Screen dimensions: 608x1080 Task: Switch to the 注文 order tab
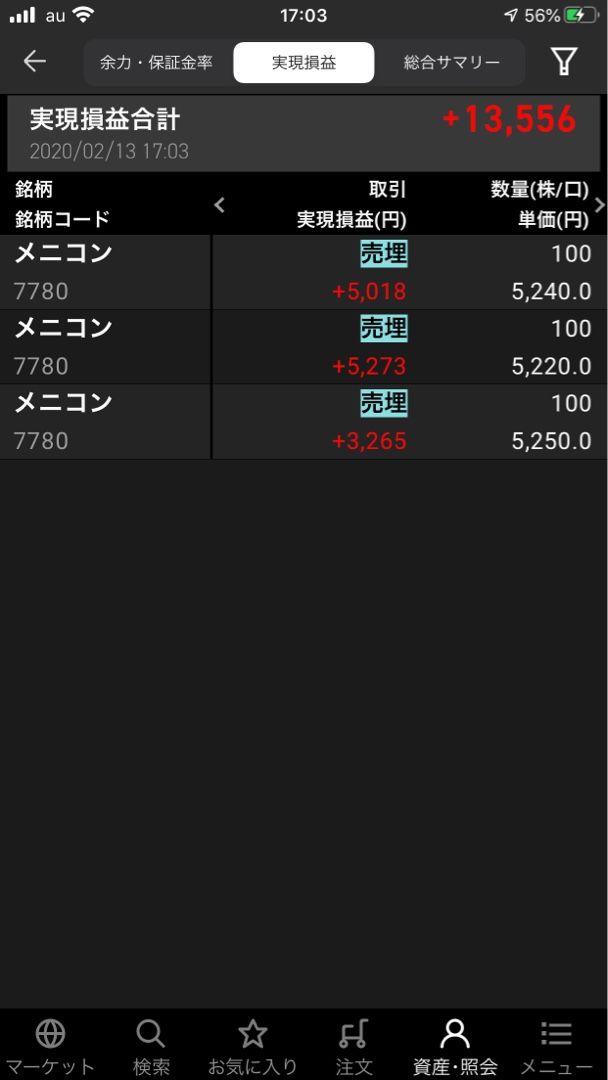pos(354,1046)
